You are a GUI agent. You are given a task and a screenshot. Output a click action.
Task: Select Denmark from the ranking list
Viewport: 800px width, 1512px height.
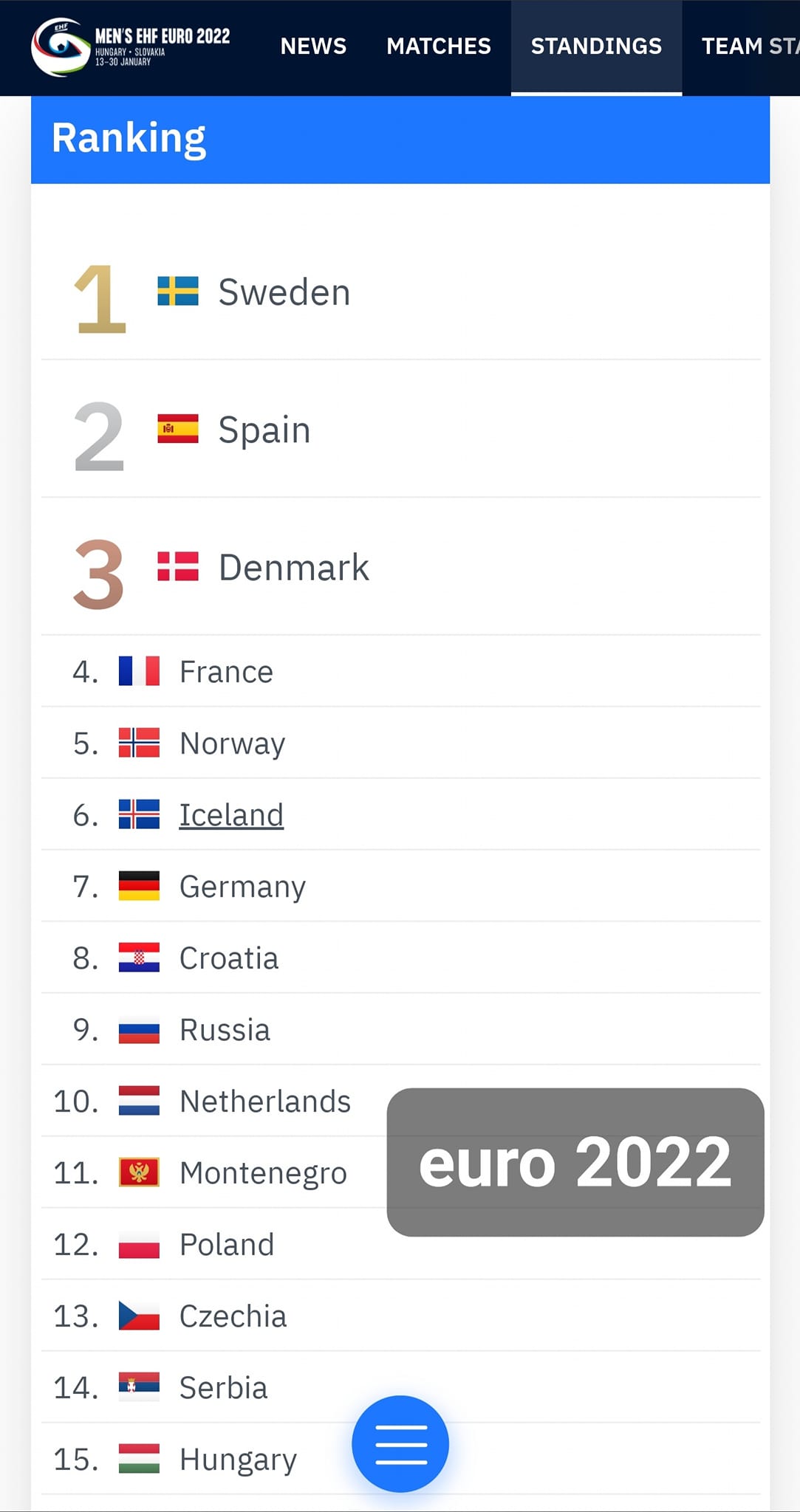click(x=293, y=568)
